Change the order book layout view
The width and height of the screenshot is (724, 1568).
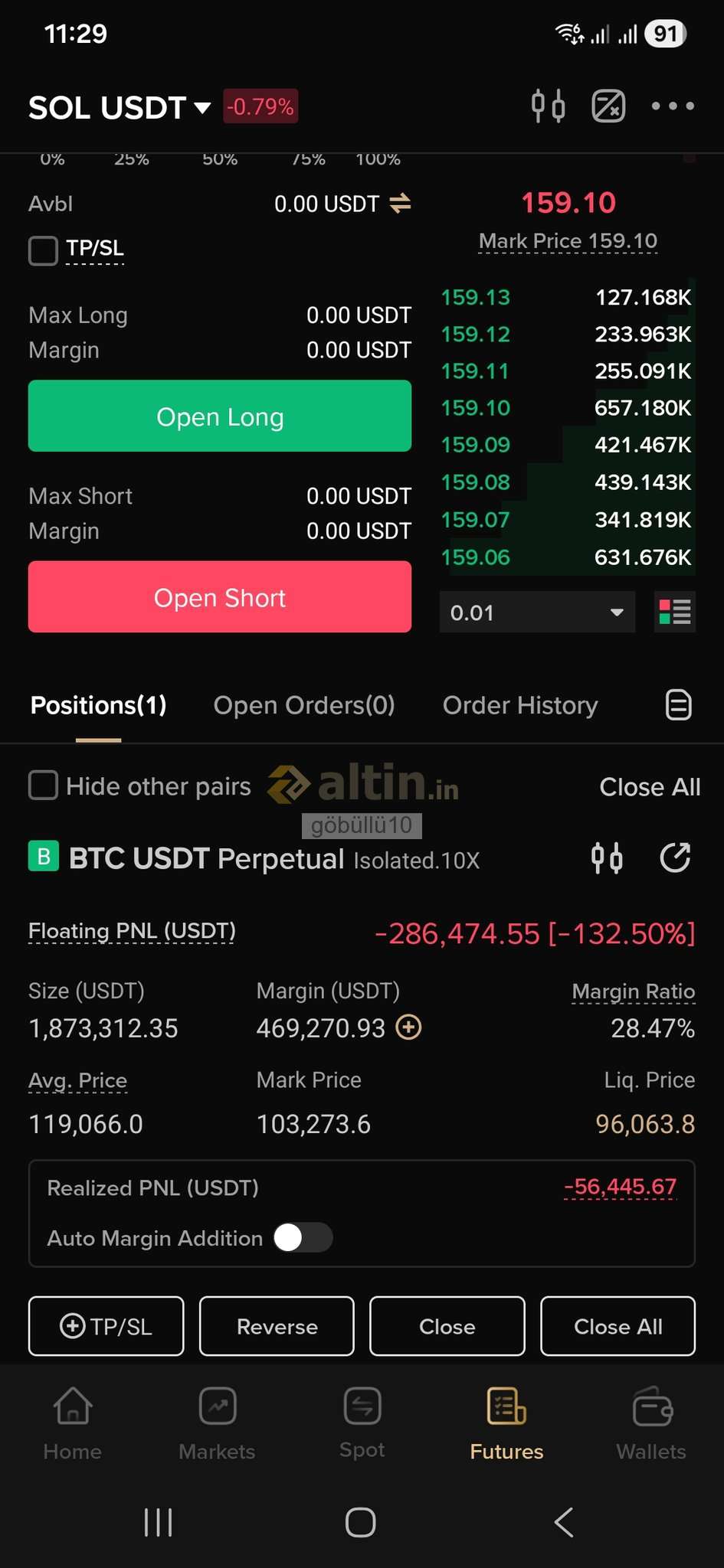coord(675,612)
